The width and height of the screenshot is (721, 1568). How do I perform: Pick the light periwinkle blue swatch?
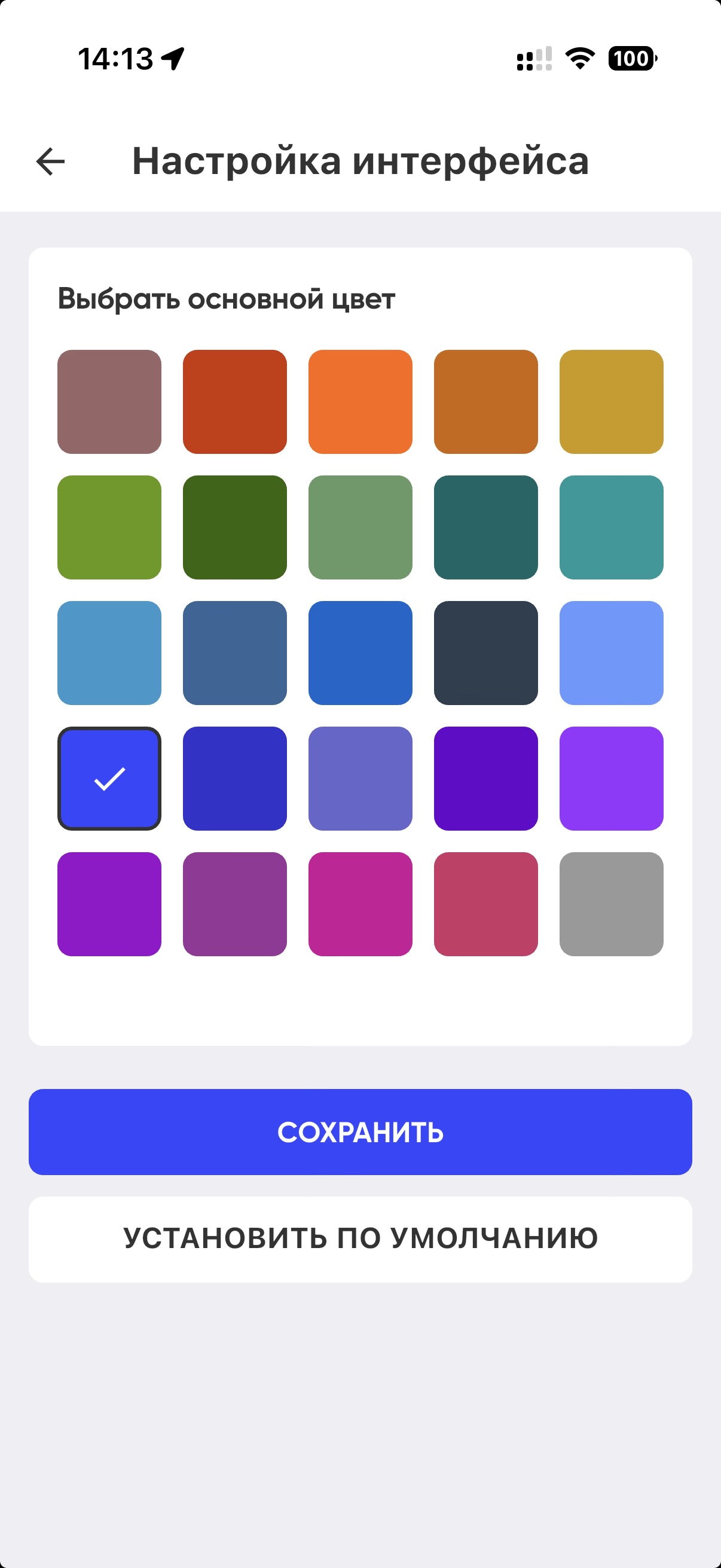point(612,652)
